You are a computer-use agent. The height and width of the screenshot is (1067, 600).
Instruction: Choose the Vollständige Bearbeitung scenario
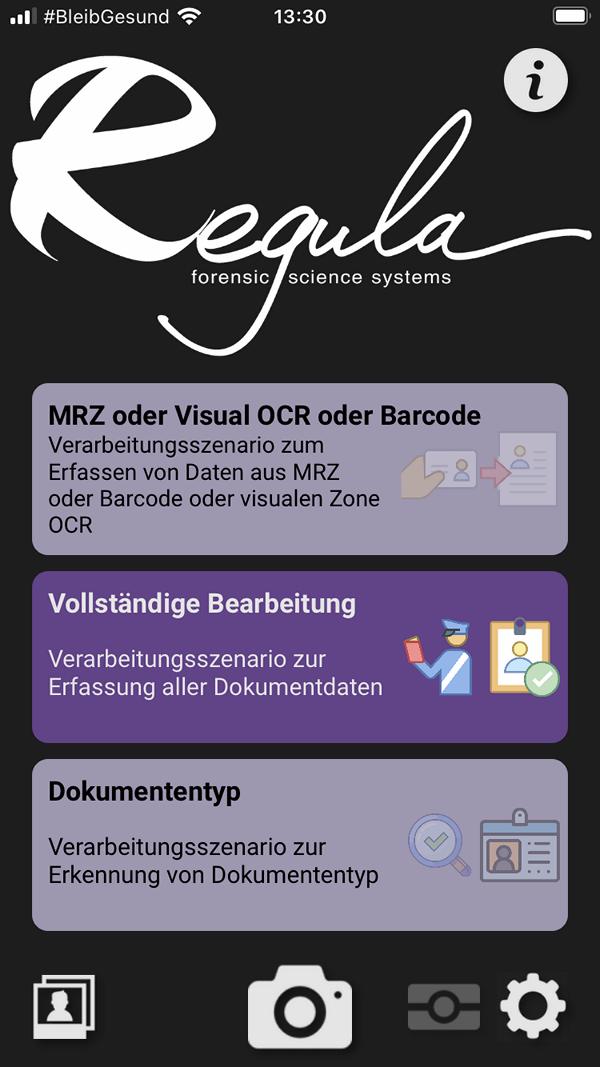pyautogui.click(x=300, y=657)
